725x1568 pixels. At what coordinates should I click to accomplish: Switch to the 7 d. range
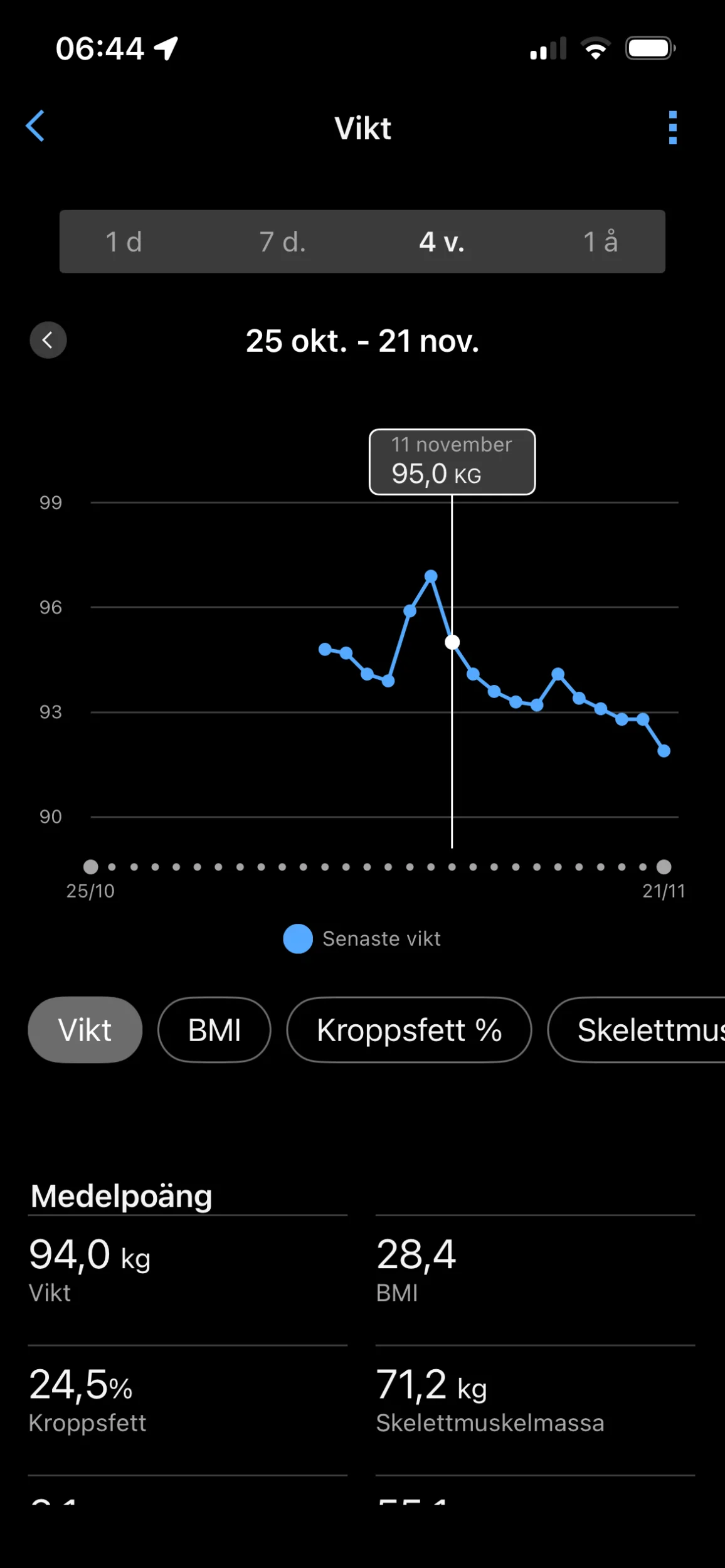pyautogui.click(x=283, y=241)
